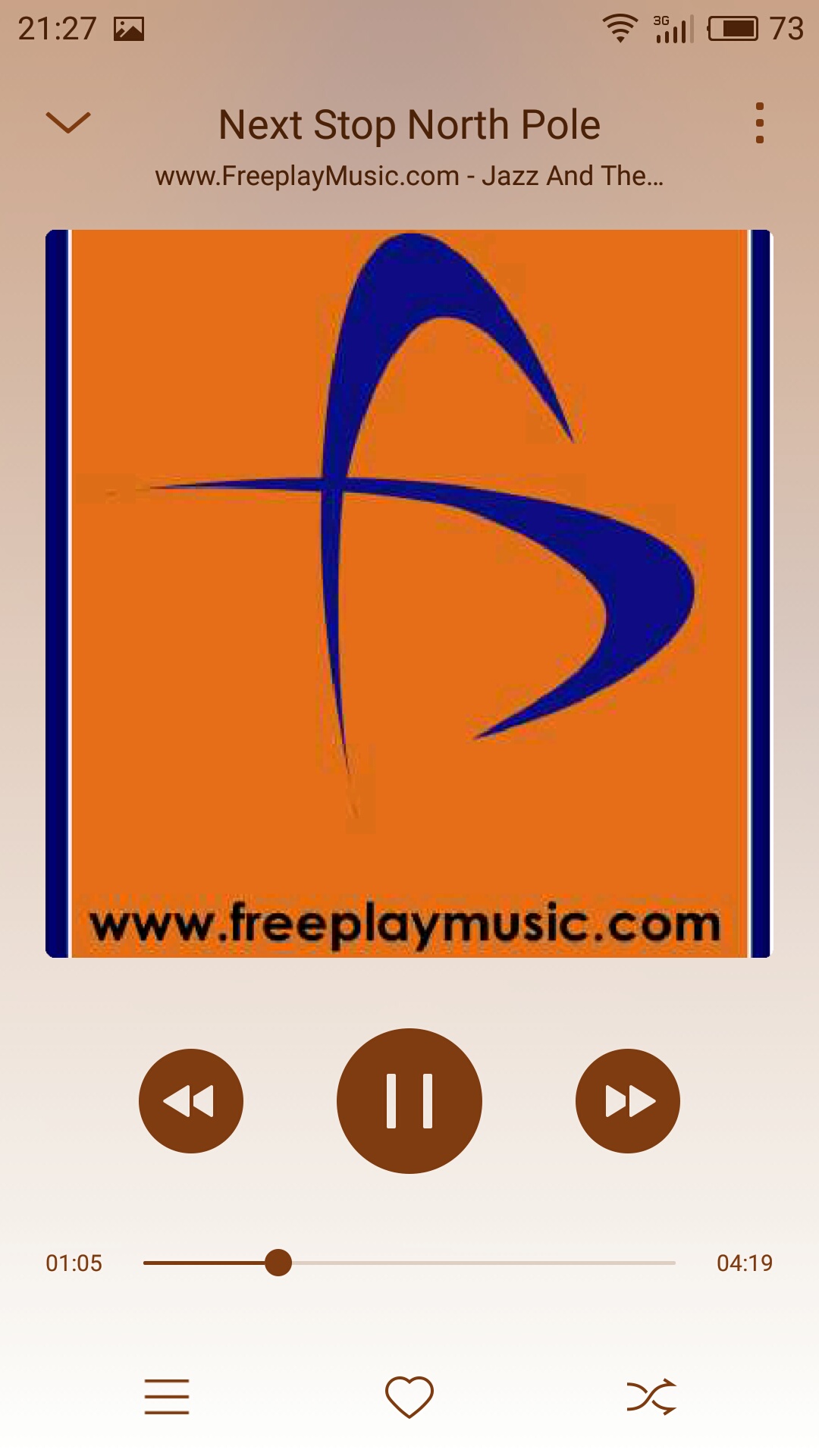Pause Next Stop North Pole
This screenshot has height=1456, width=819.
point(409,1100)
